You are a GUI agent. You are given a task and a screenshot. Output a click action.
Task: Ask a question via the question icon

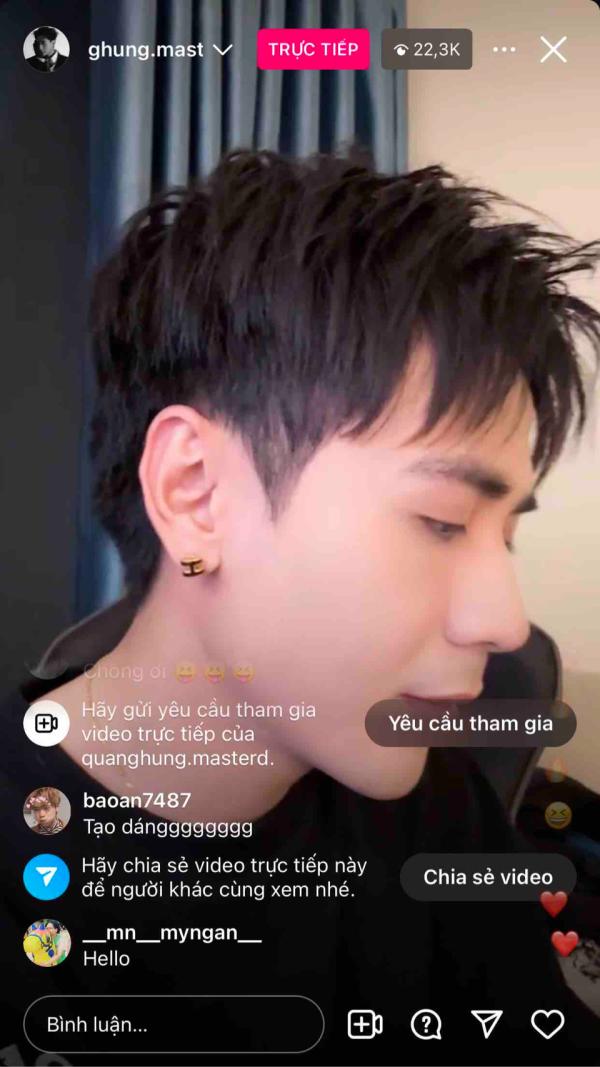pyautogui.click(x=426, y=1024)
